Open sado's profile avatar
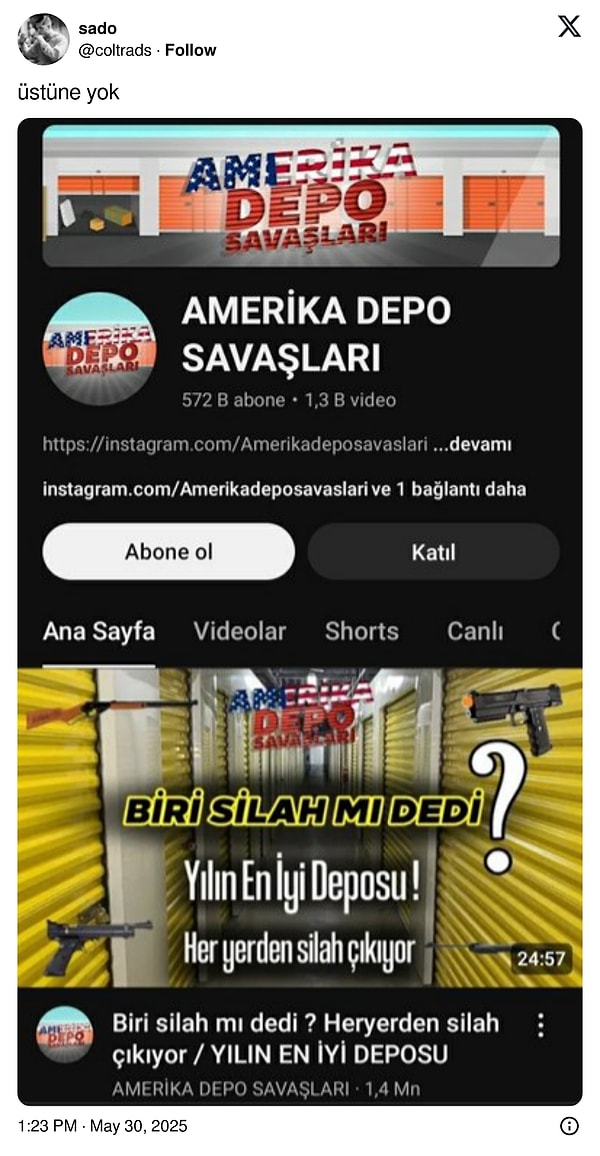 (43, 39)
